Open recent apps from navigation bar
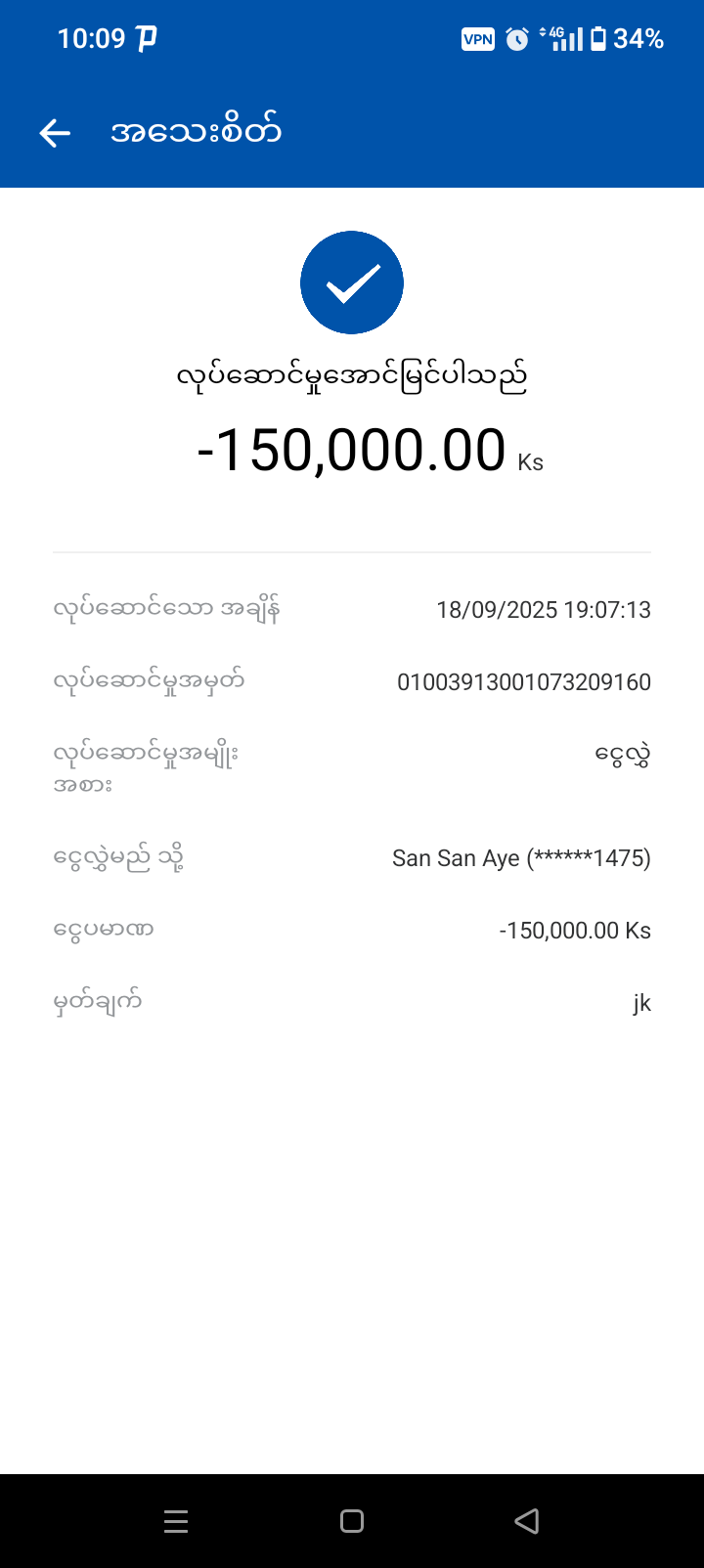The width and height of the screenshot is (704, 1568). pyautogui.click(x=176, y=1521)
